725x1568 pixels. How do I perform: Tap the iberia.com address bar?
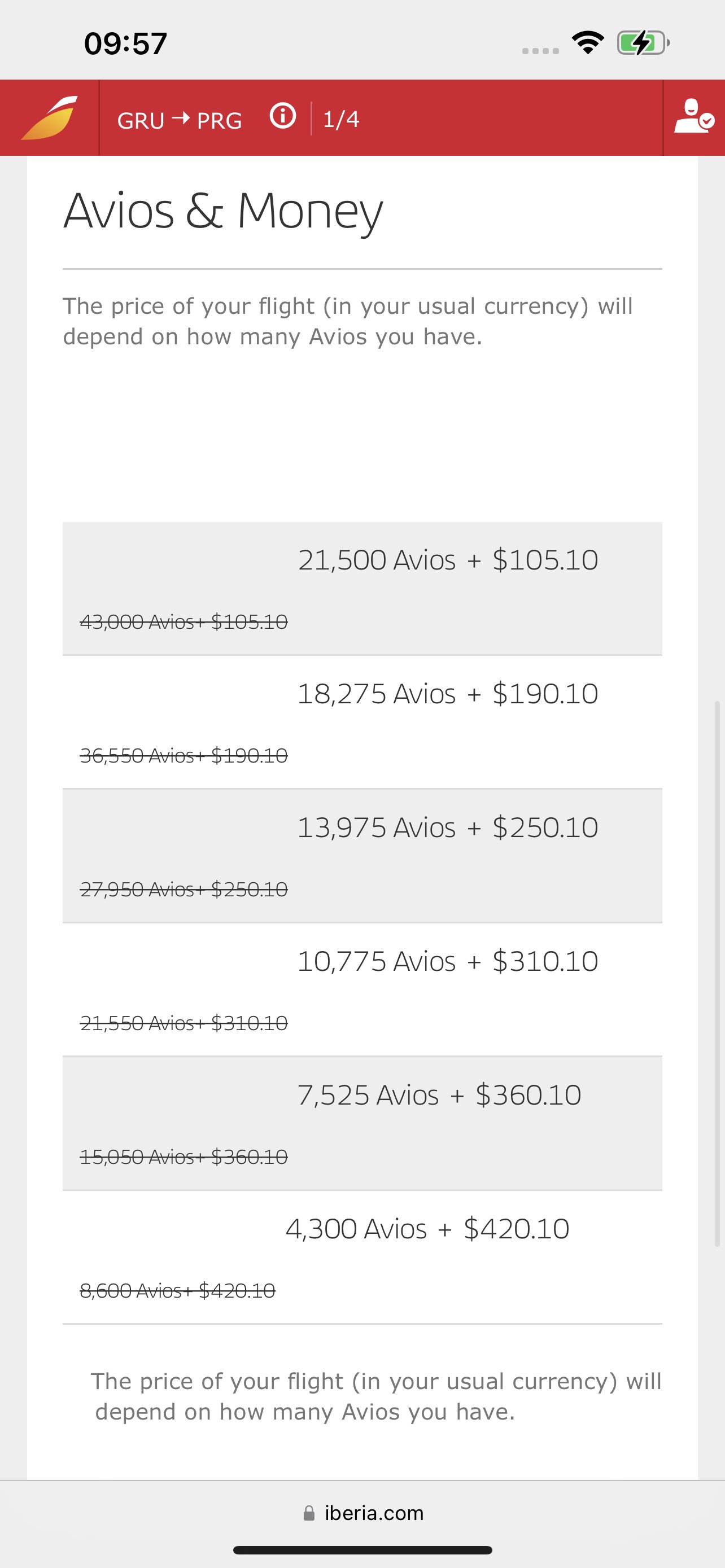point(363,1513)
